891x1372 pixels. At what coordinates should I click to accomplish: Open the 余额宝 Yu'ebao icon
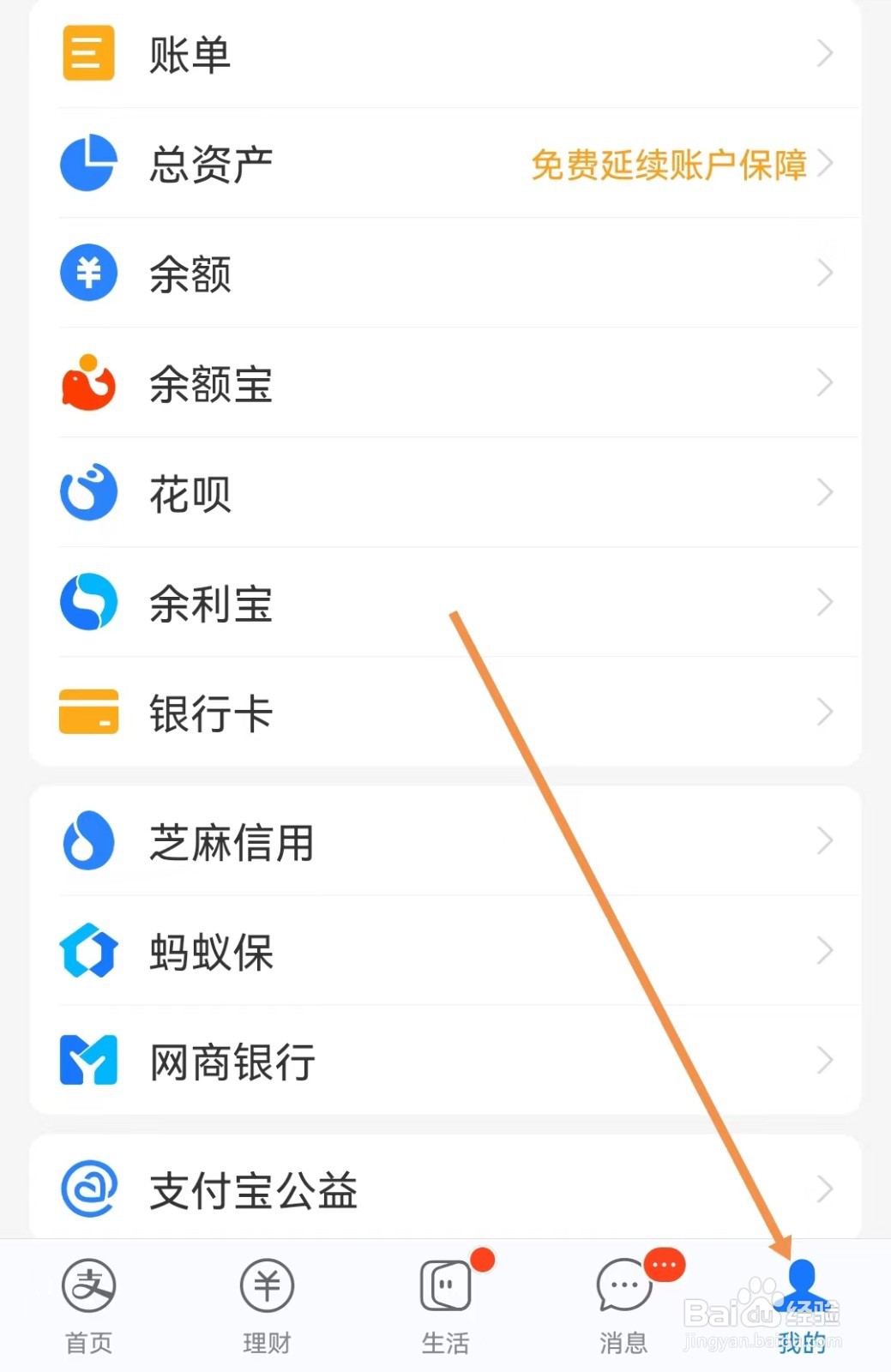coord(88,383)
